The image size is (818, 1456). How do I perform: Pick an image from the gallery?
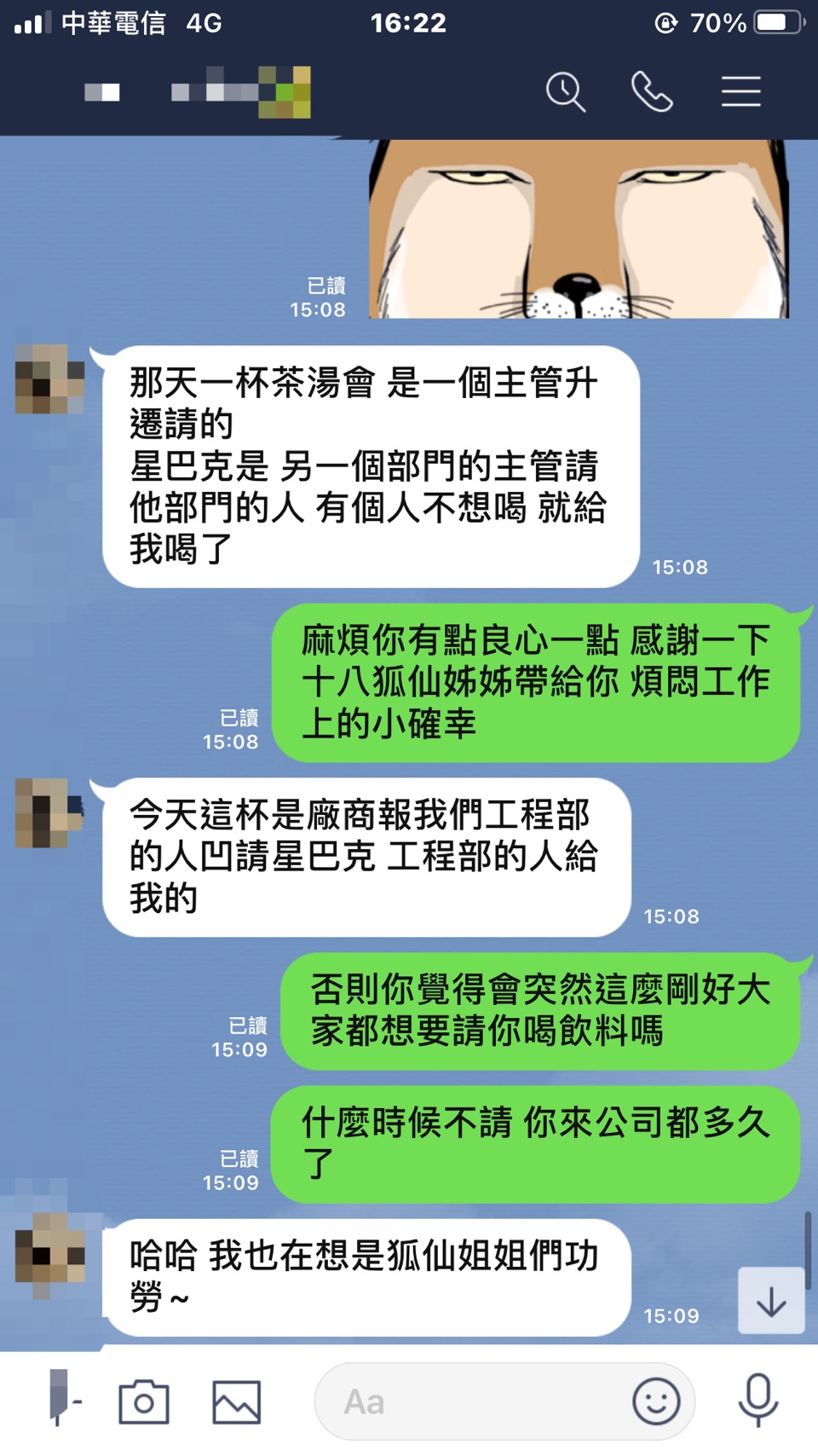[x=236, y=1401]
